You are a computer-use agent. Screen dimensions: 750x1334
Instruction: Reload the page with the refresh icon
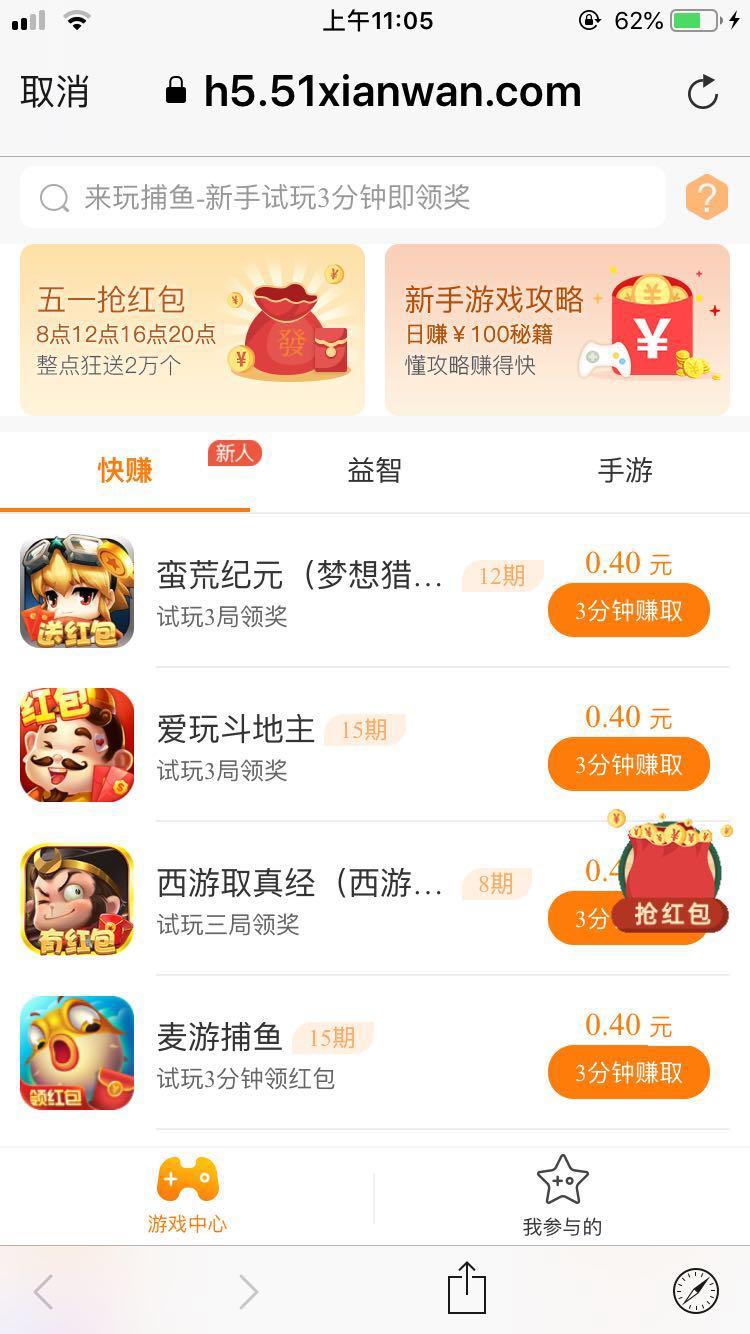(x=703, y=93)
